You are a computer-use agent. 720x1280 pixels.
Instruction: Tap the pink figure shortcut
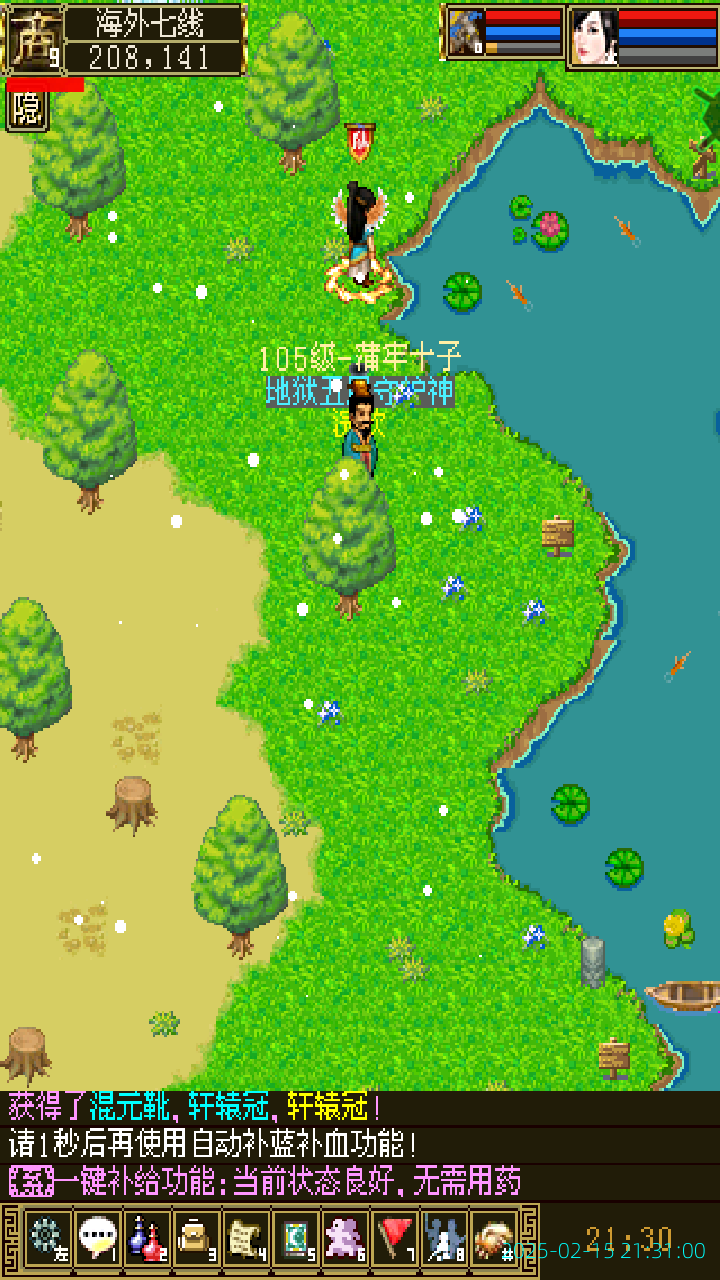[345, 1238]
